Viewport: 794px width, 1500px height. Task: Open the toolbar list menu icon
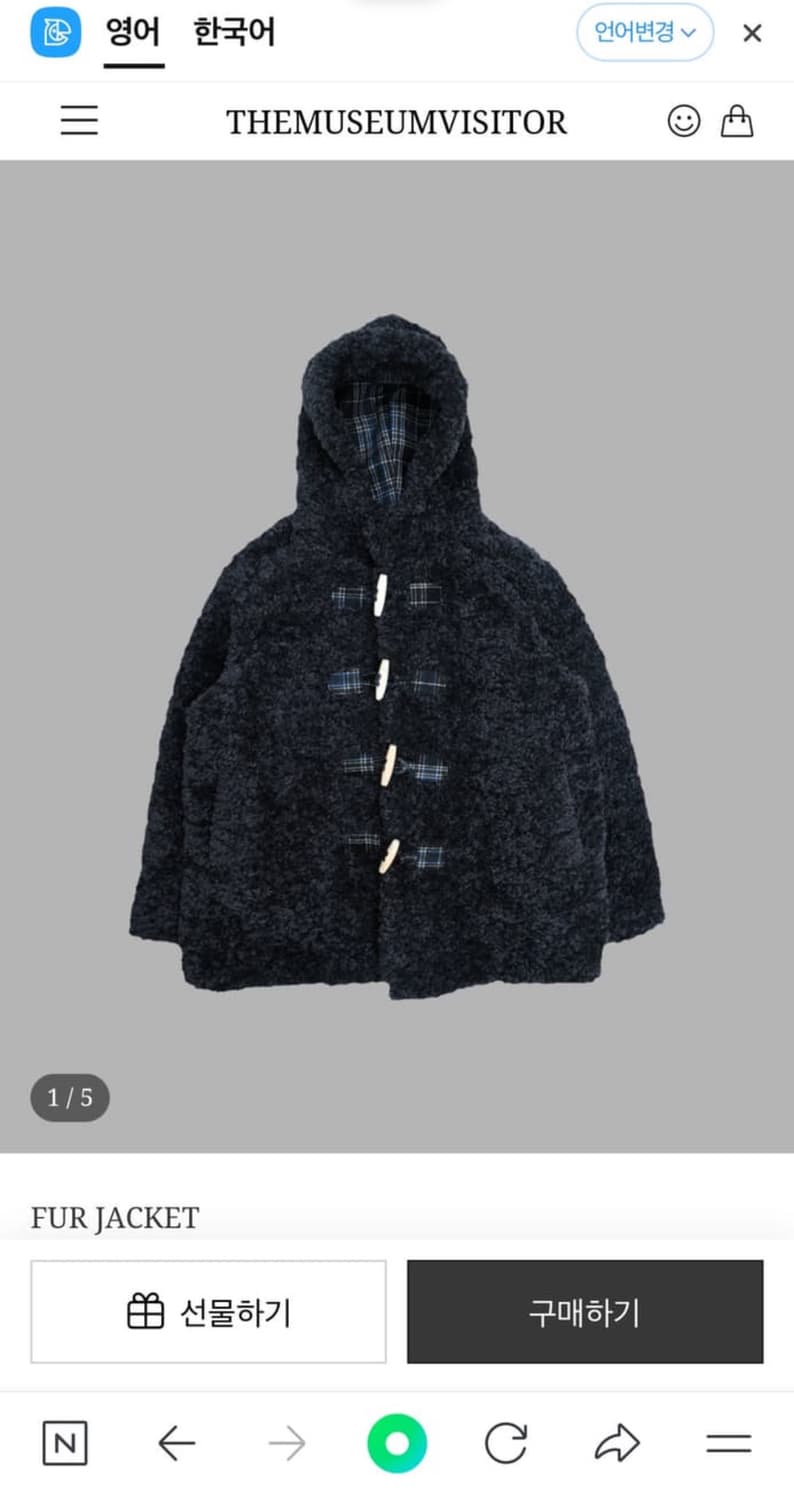(727, 1443)
